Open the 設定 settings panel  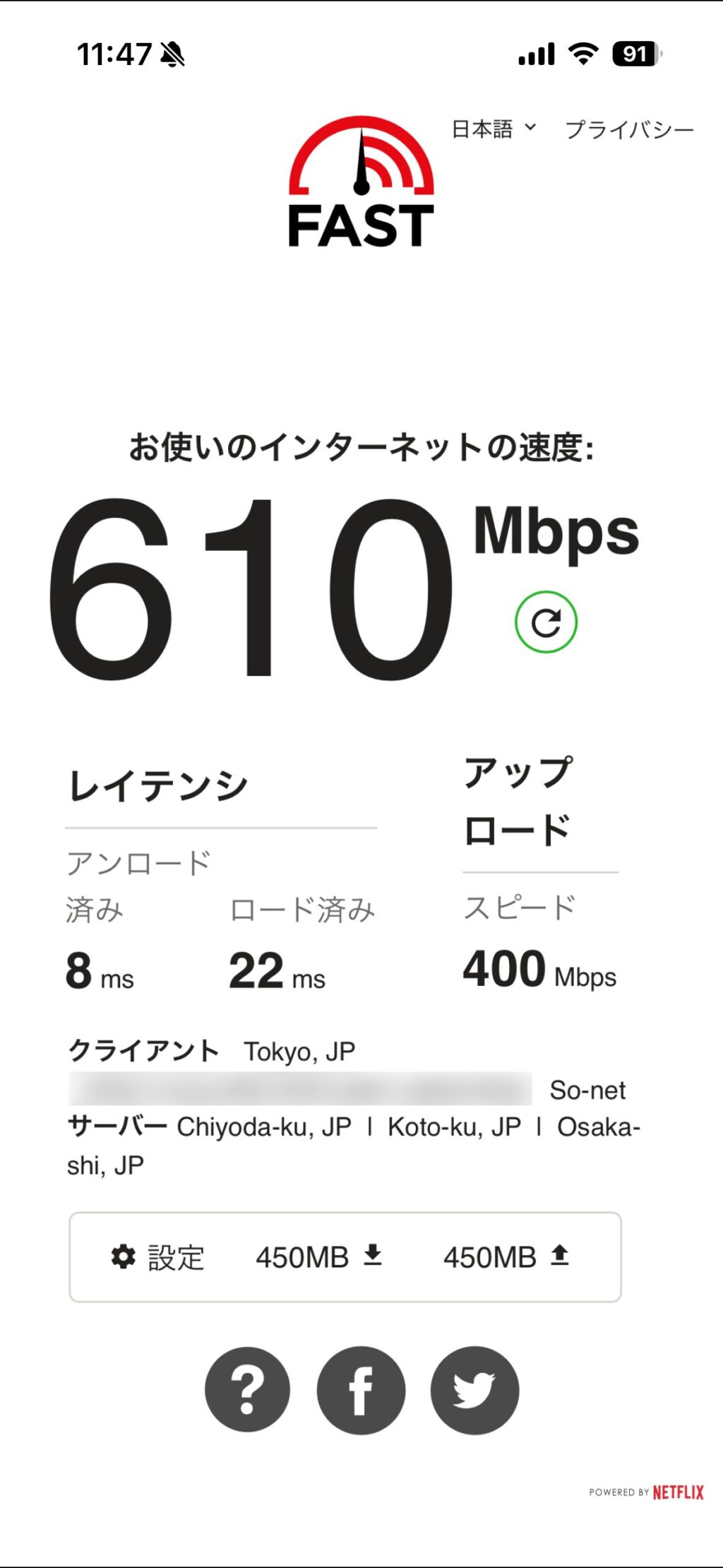coord(158,1257)
